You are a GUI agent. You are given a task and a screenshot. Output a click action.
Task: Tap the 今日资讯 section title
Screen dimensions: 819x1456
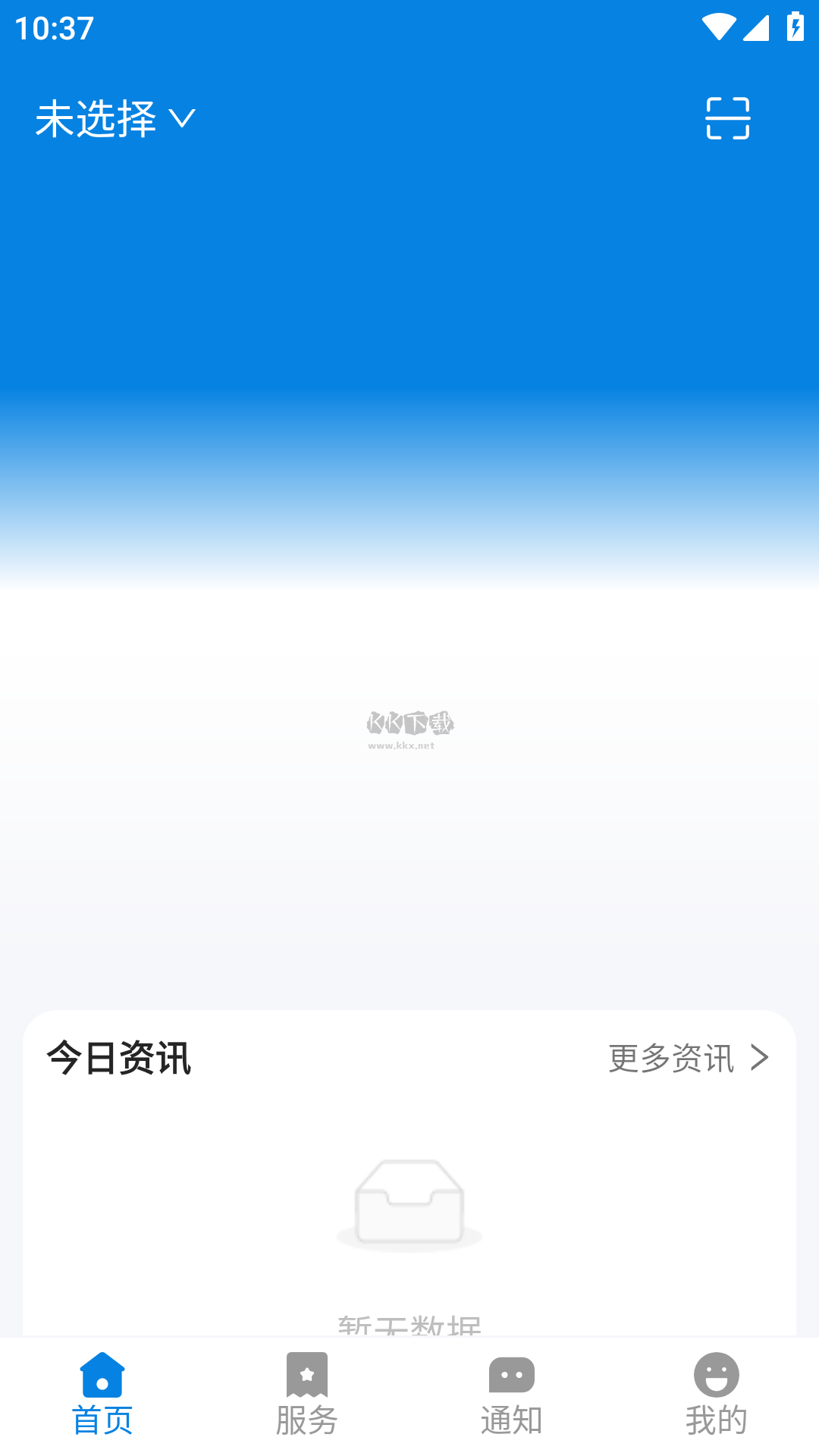[119, 1056]
